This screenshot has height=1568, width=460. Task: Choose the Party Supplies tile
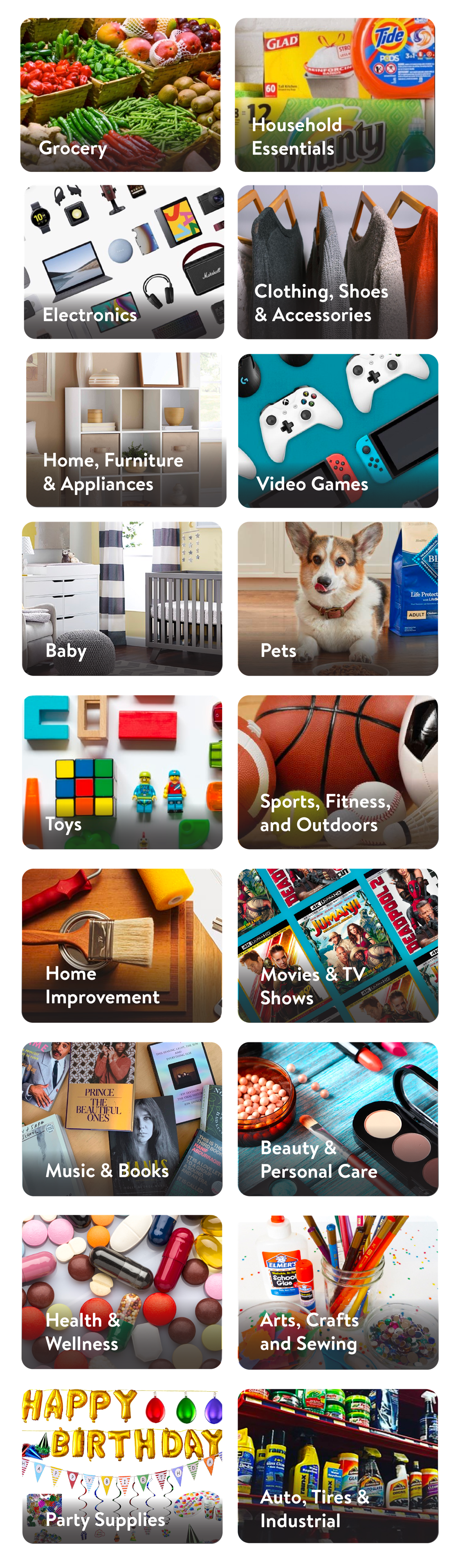tap(122, 1466)
